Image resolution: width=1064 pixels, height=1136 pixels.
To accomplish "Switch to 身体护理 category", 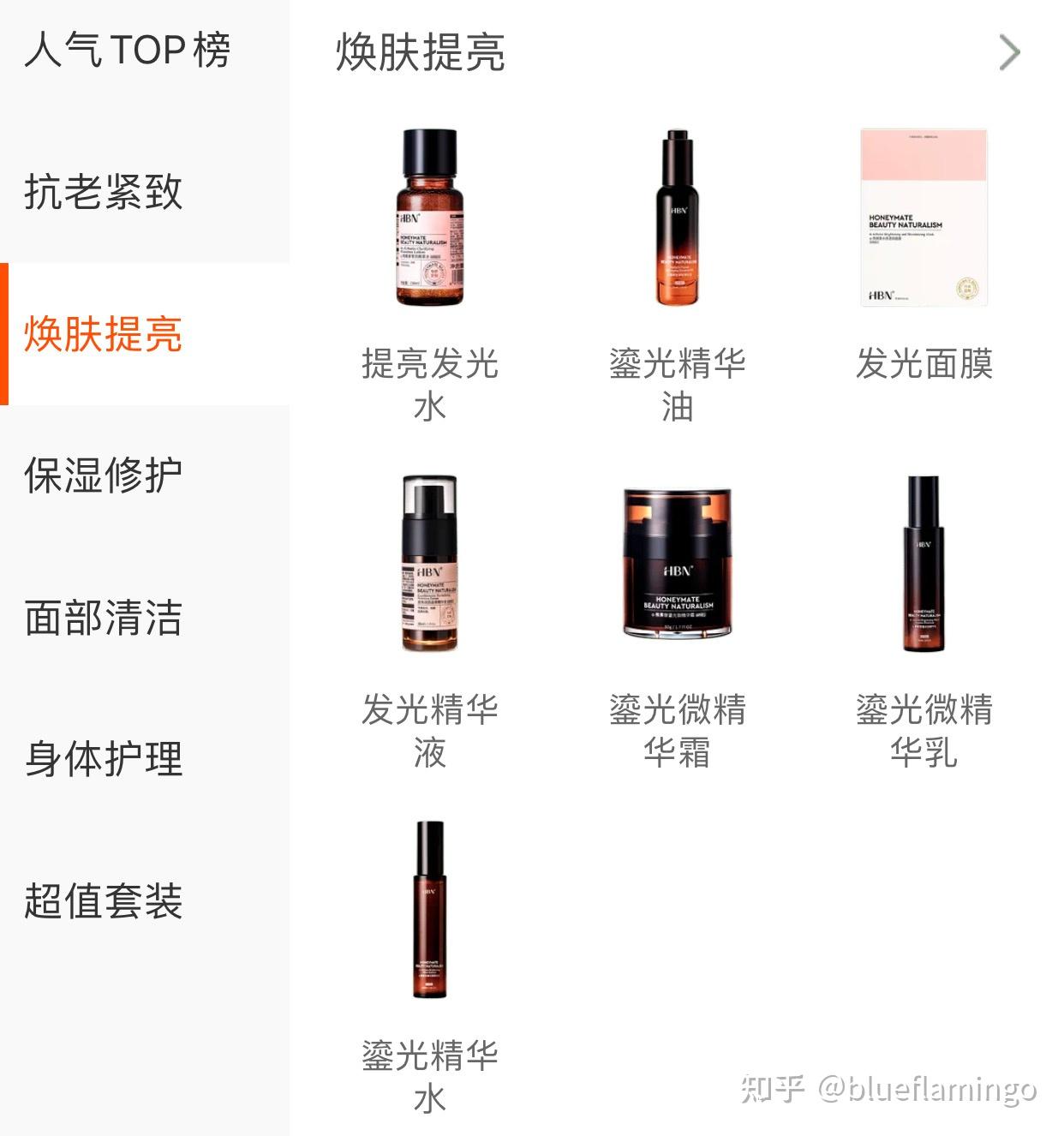I will coord(104,759).
